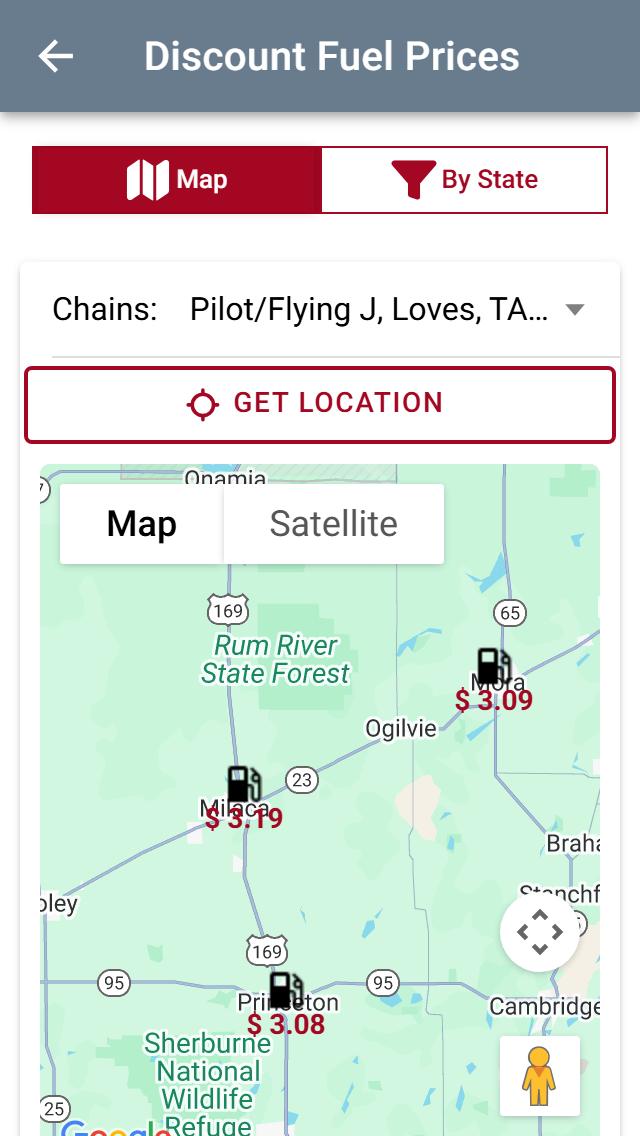Image resolution: width=640 pixels, height=1136 pixels.
Task: Open the fuel station marker at Princeton
Action: point(286,990)
